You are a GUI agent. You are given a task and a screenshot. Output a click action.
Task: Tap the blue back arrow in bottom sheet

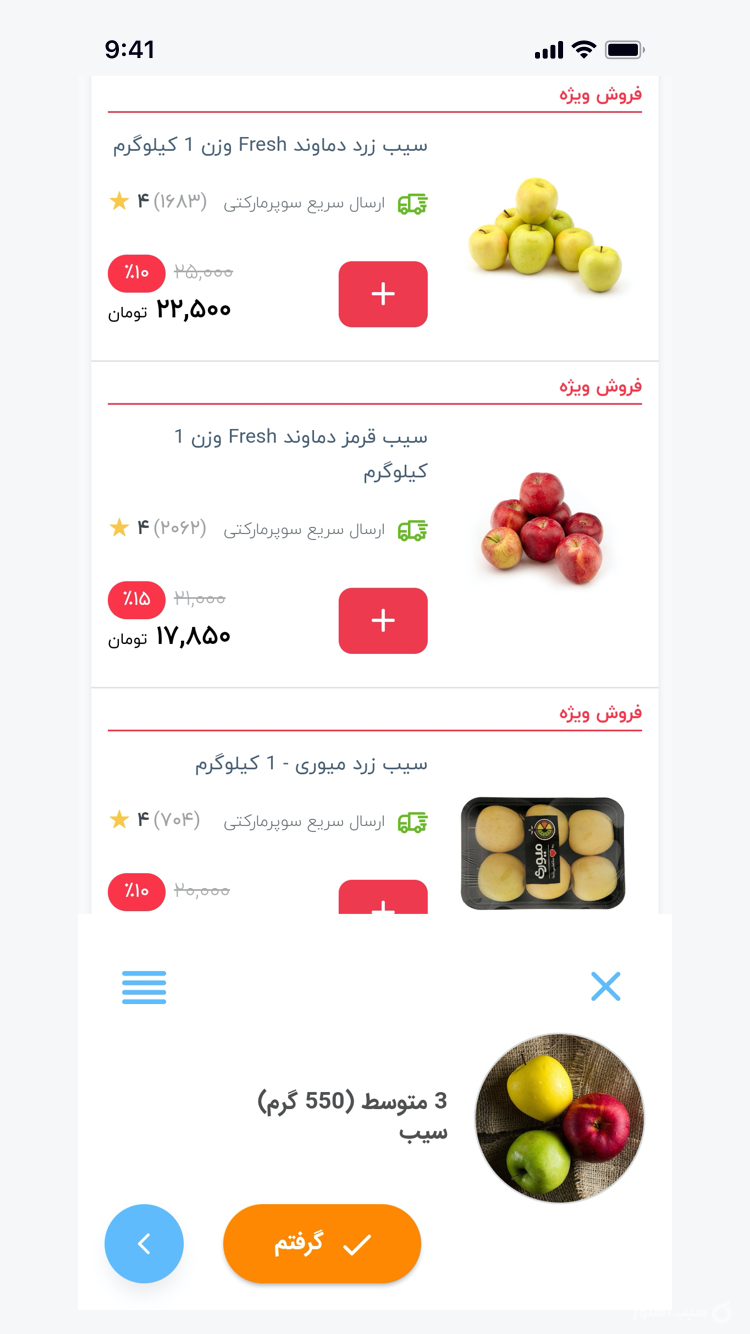tap(144, 1244)
